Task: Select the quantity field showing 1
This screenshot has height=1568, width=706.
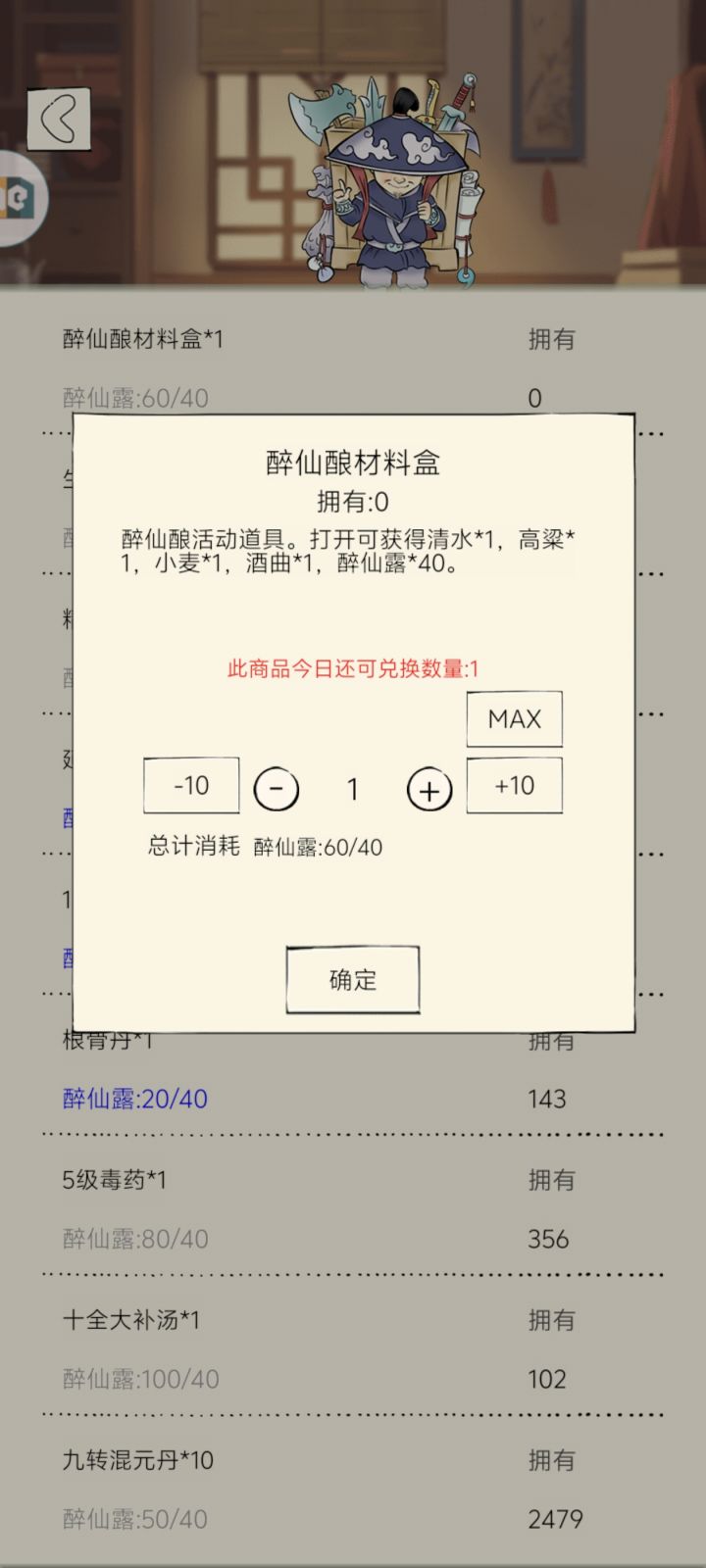Action: (352, 787)
